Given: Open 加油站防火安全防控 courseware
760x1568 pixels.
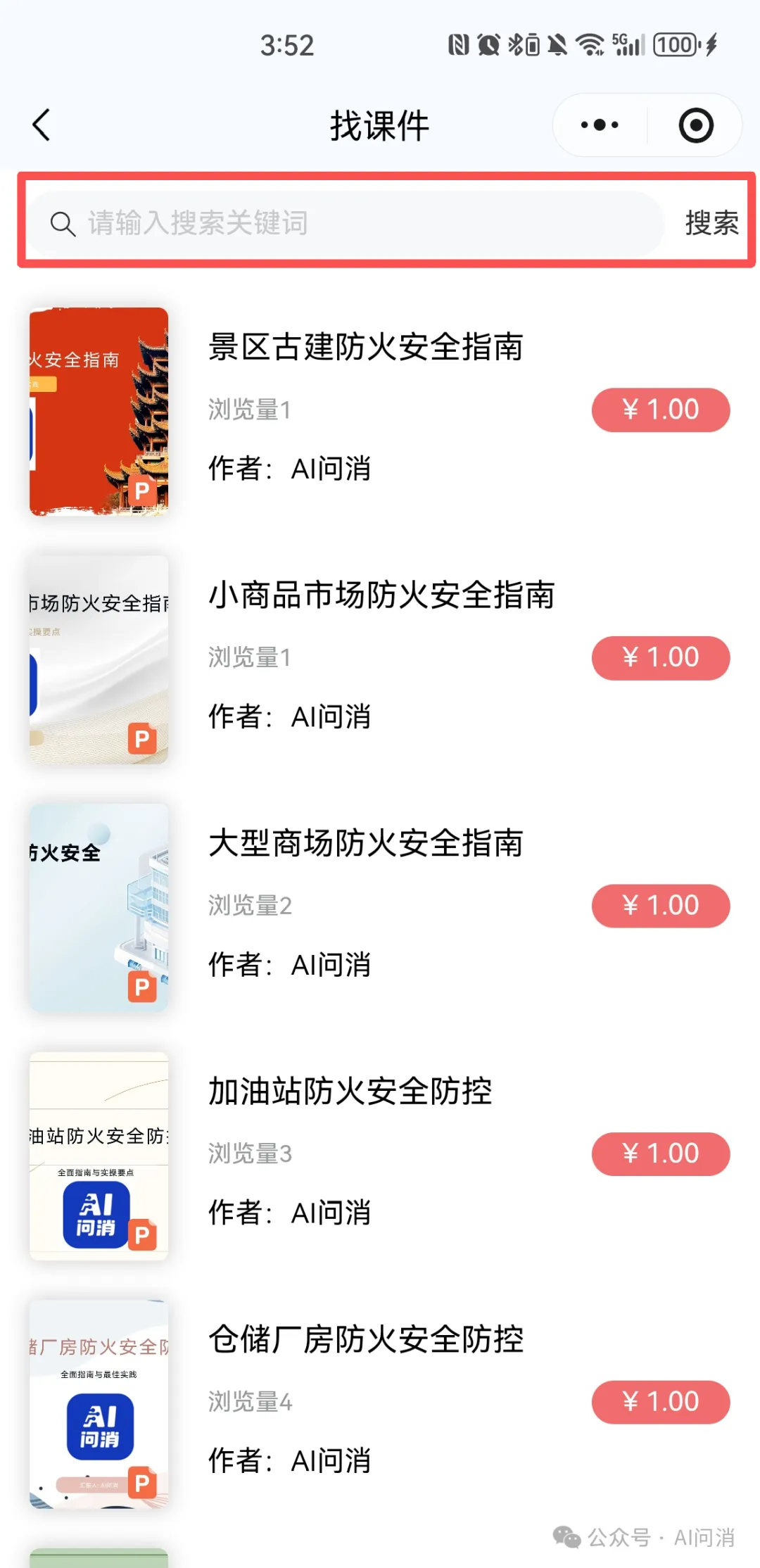Looking at the screenshot, I should 350,1092.
